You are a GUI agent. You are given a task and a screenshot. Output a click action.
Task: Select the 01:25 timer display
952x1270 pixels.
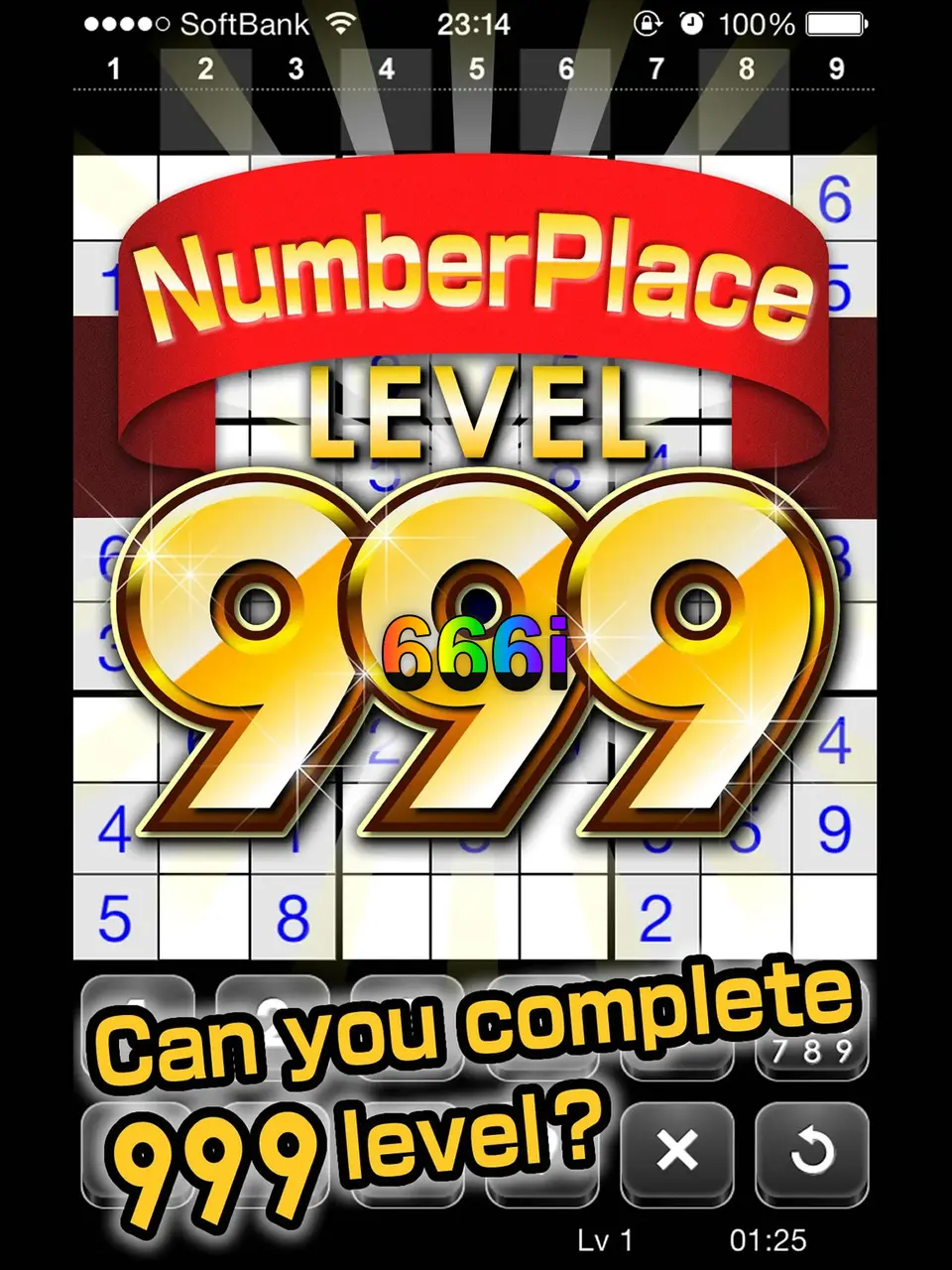[x=769, y=1239]
